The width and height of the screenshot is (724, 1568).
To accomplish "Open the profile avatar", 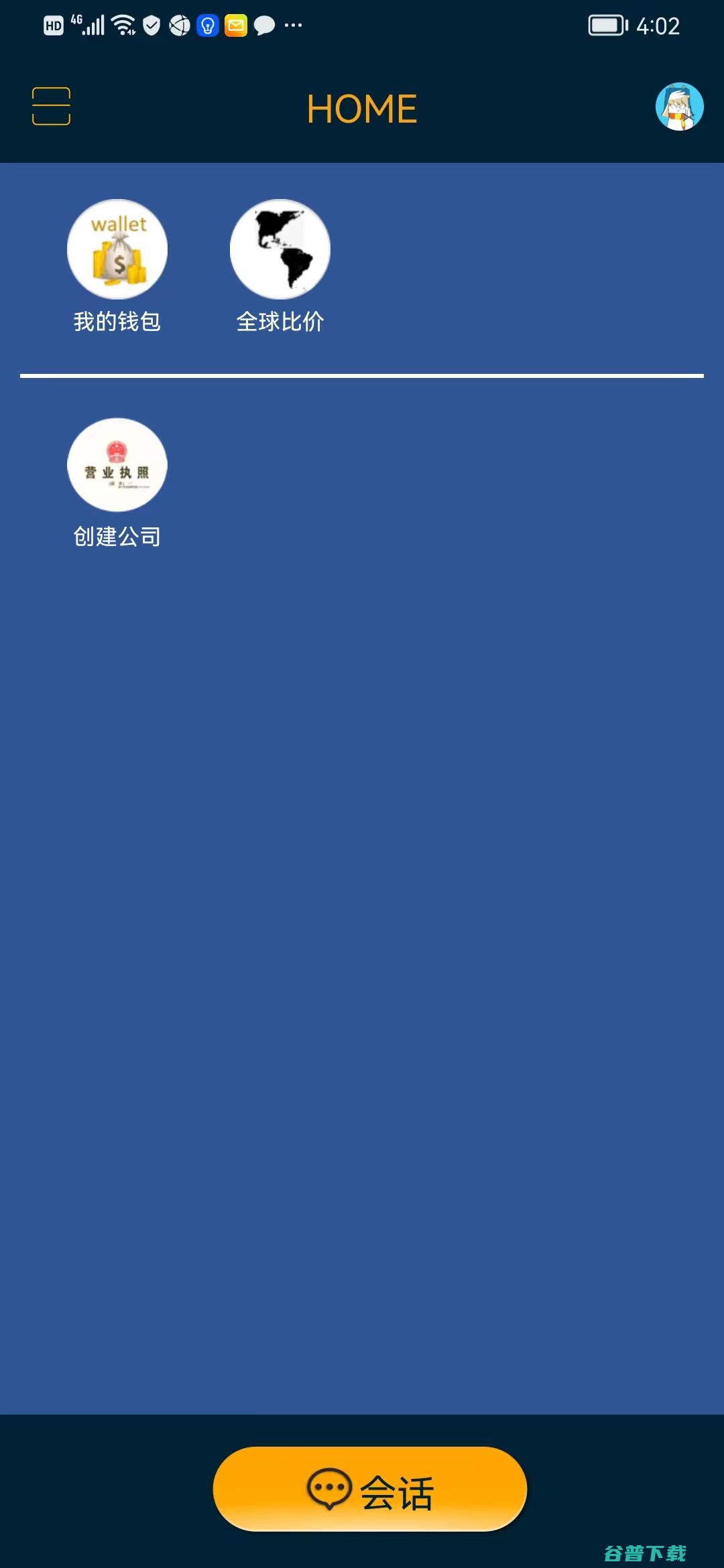I will tap(679, 107).
